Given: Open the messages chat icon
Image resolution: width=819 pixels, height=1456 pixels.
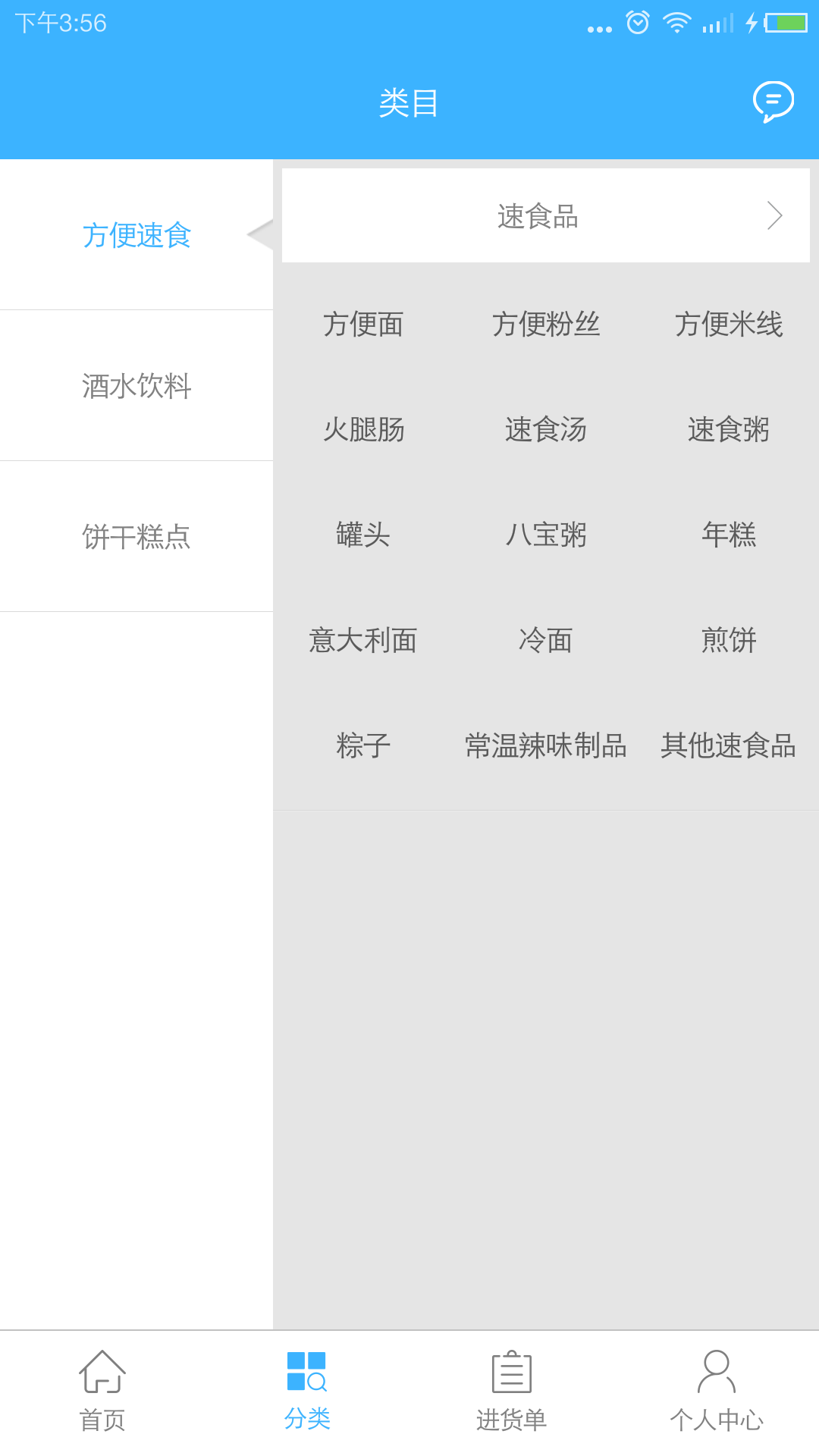Looking at the screenshot, I should pos(773,102).
